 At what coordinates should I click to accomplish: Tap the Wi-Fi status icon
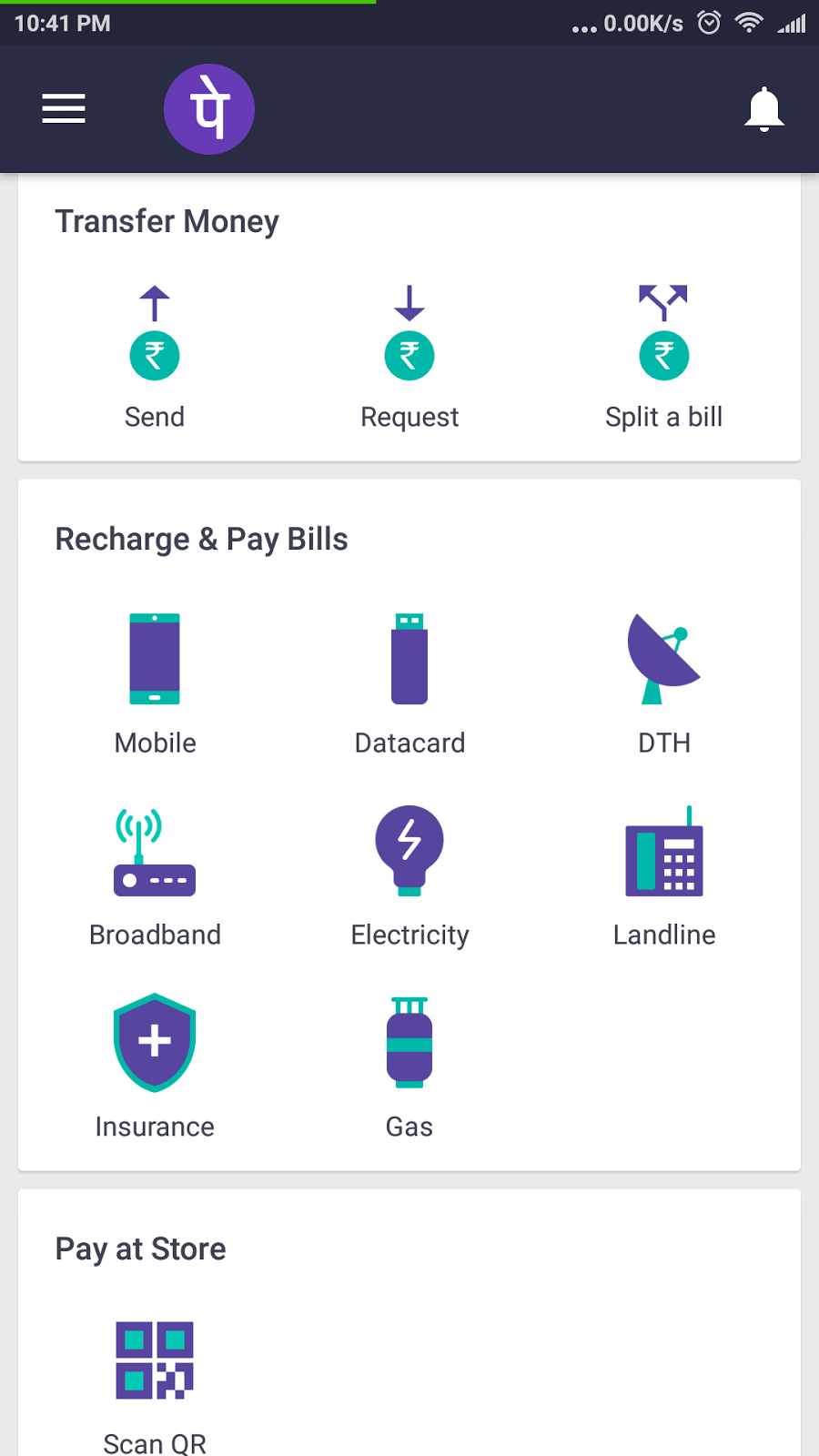(x=749, y=23)
